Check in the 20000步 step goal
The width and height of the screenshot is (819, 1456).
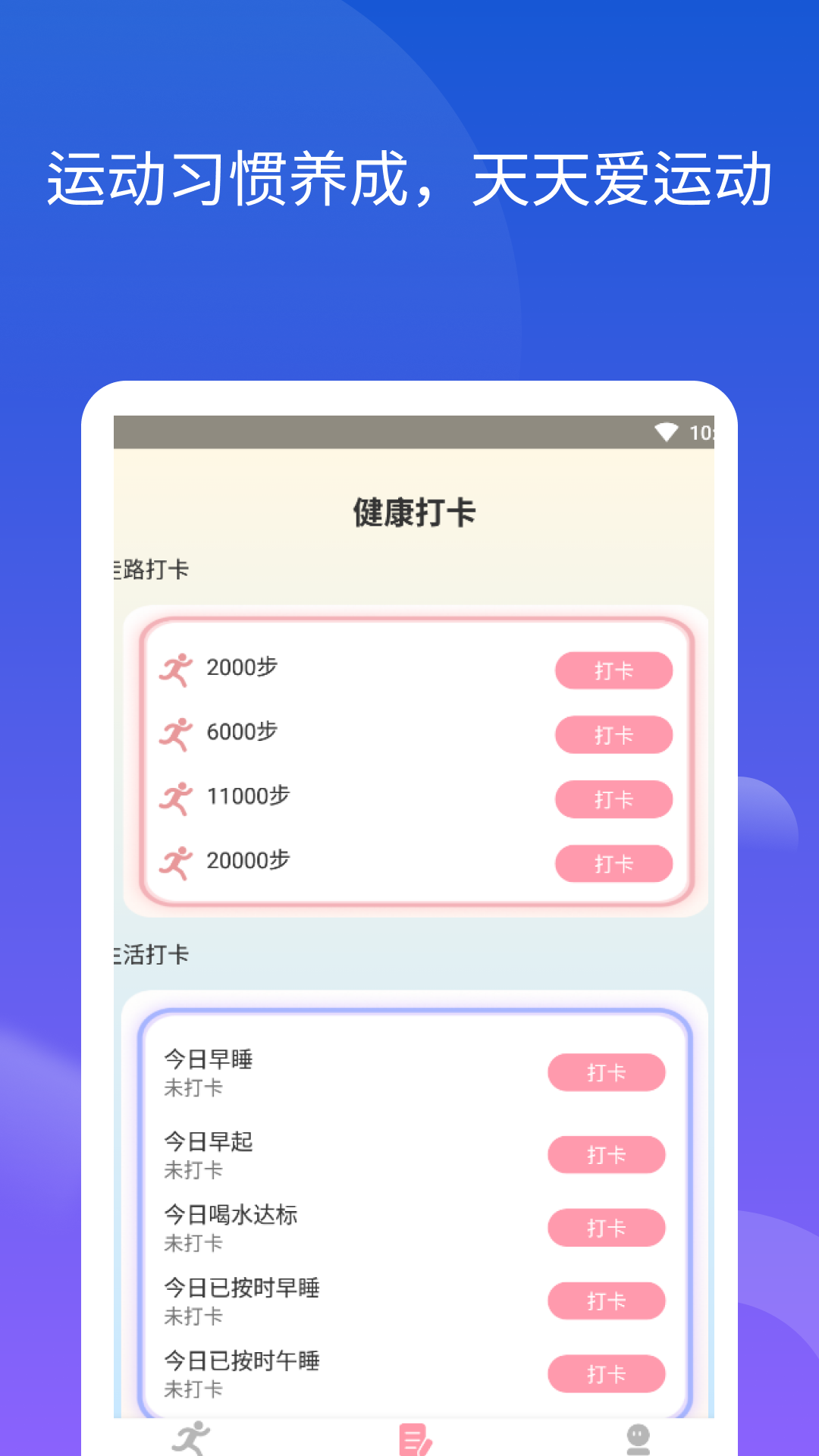(614, 863)
